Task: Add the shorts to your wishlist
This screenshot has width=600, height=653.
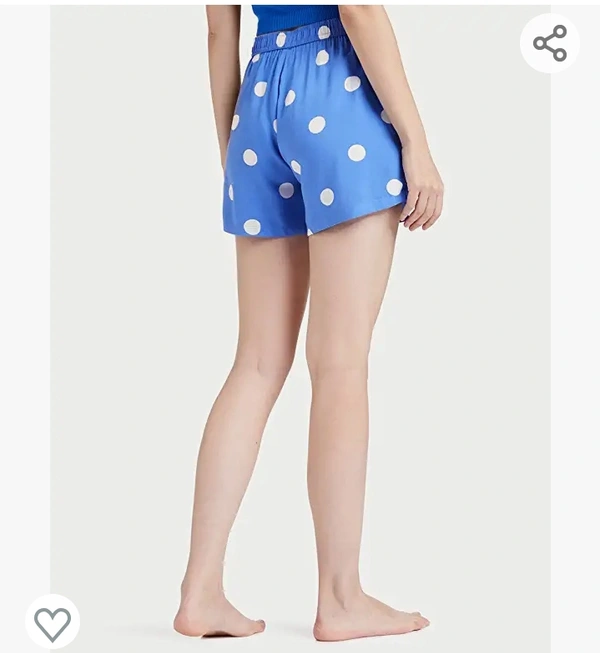Action: click(x=52, y=622)
